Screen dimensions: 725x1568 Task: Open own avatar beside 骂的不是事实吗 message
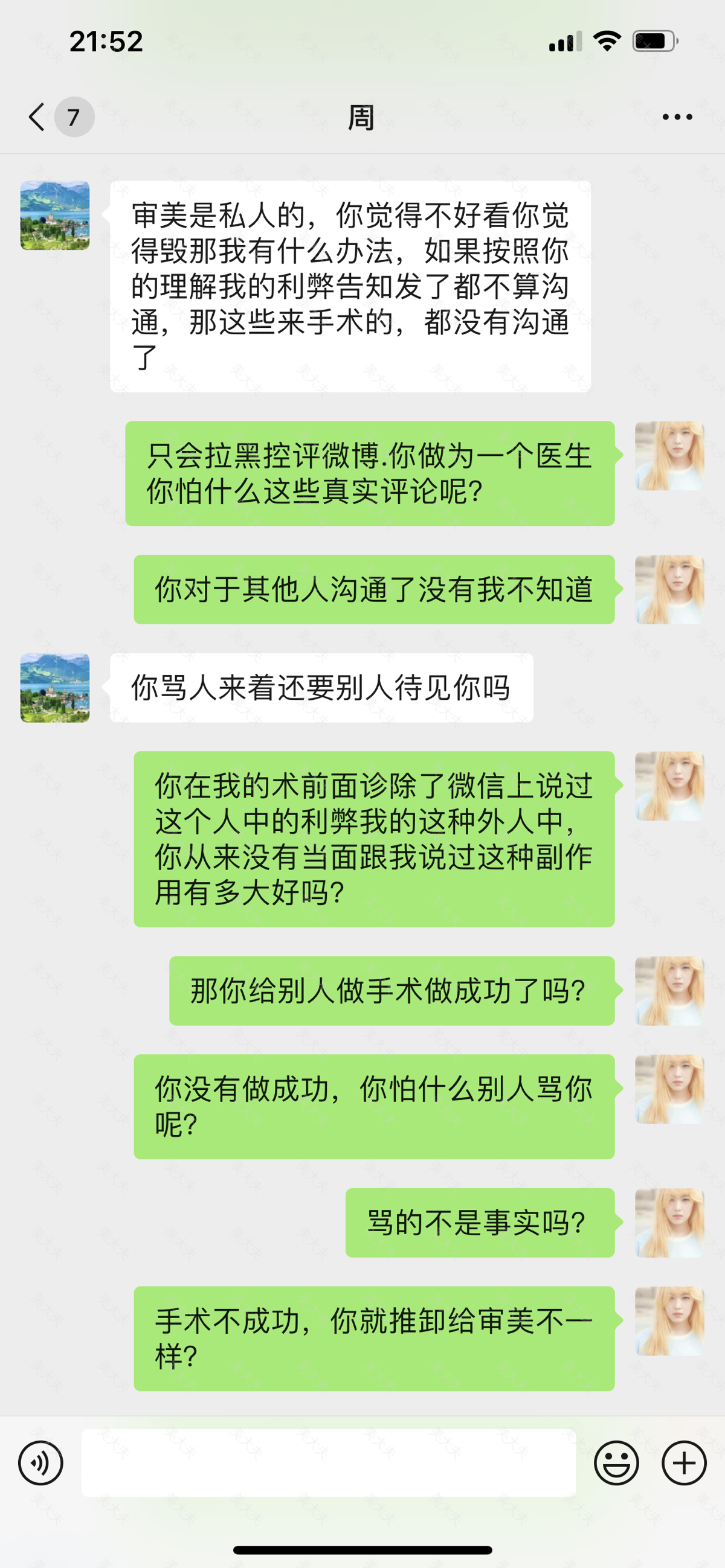669,1222
